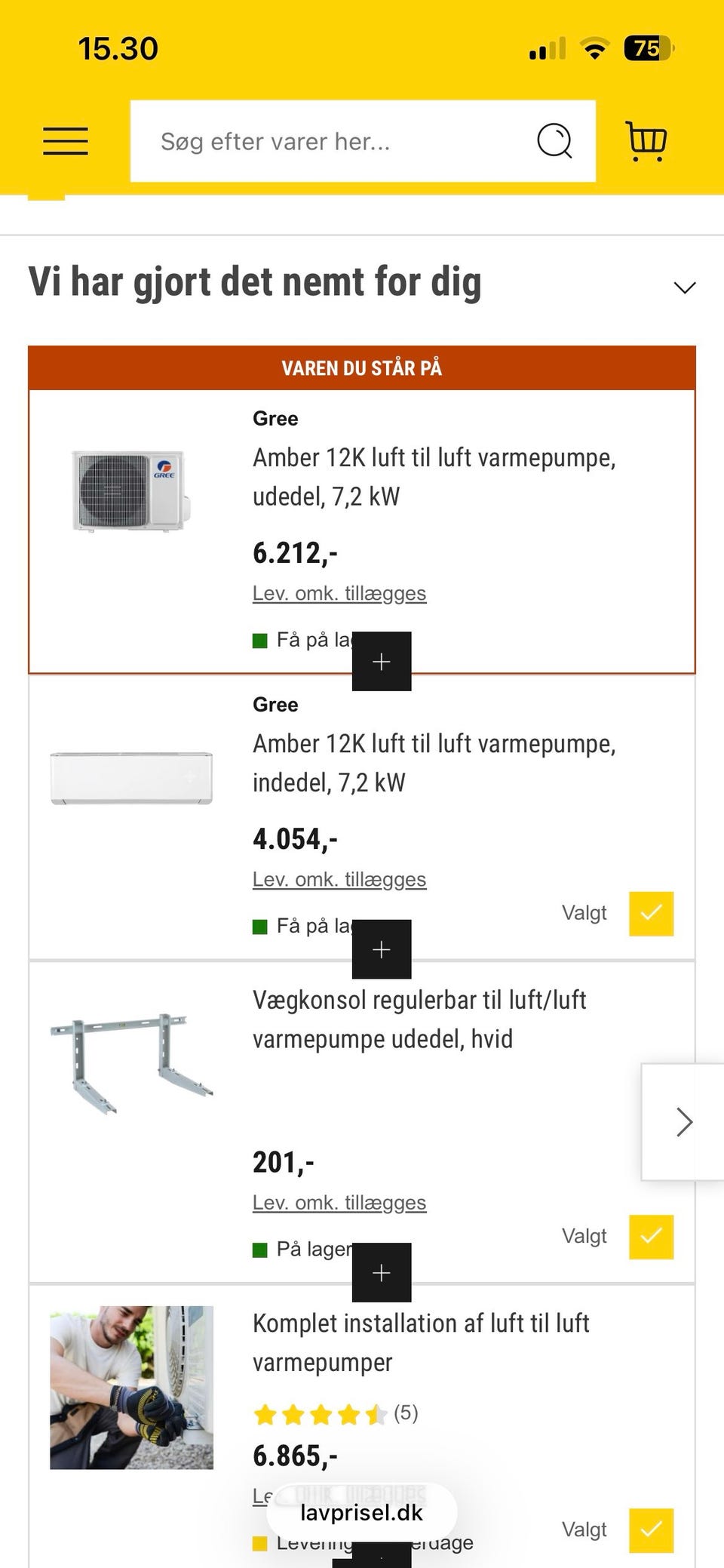Collapse the Vi har gjort det nemt section chevron
This screenshot has width=724, height=1568.
tap(684, 287)
